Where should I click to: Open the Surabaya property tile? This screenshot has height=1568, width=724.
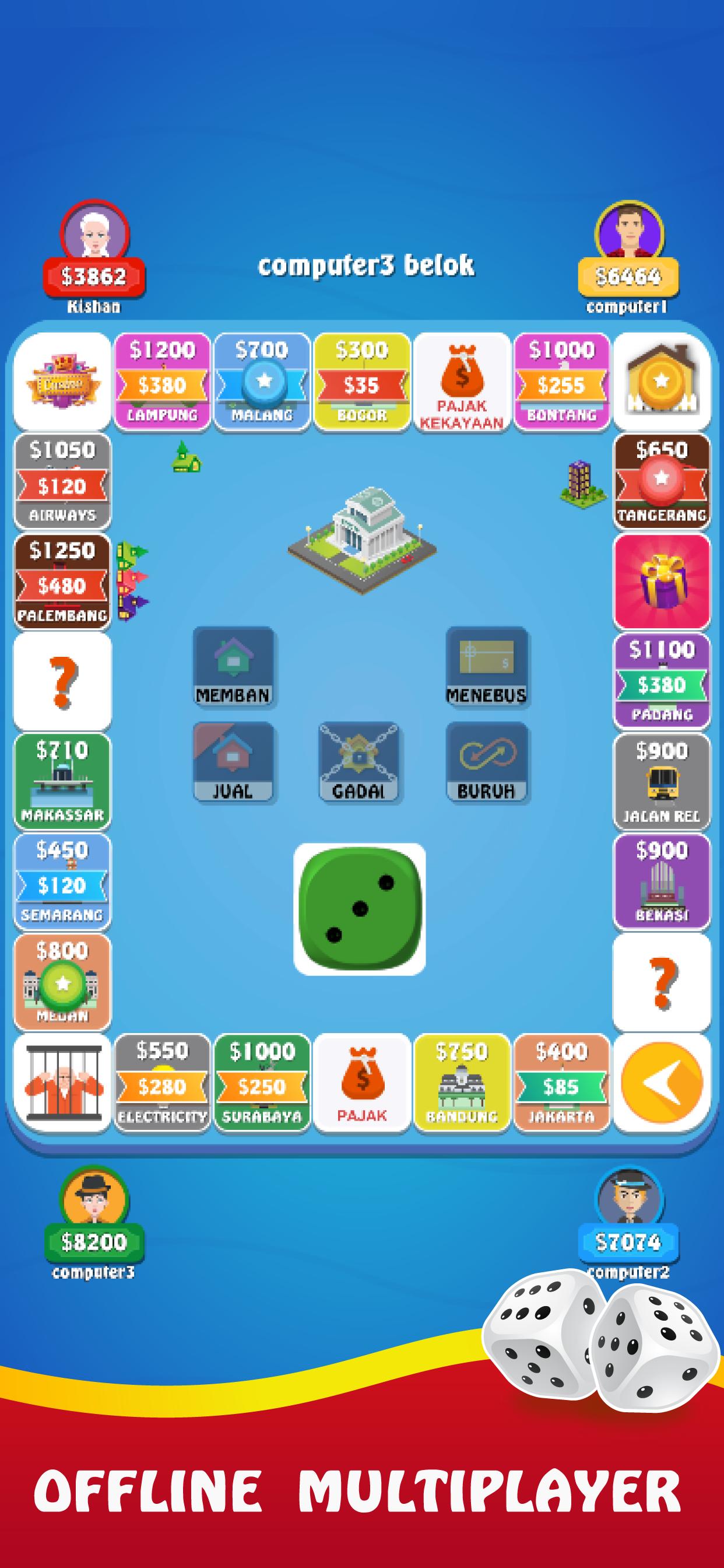[x=262, y=1082]
